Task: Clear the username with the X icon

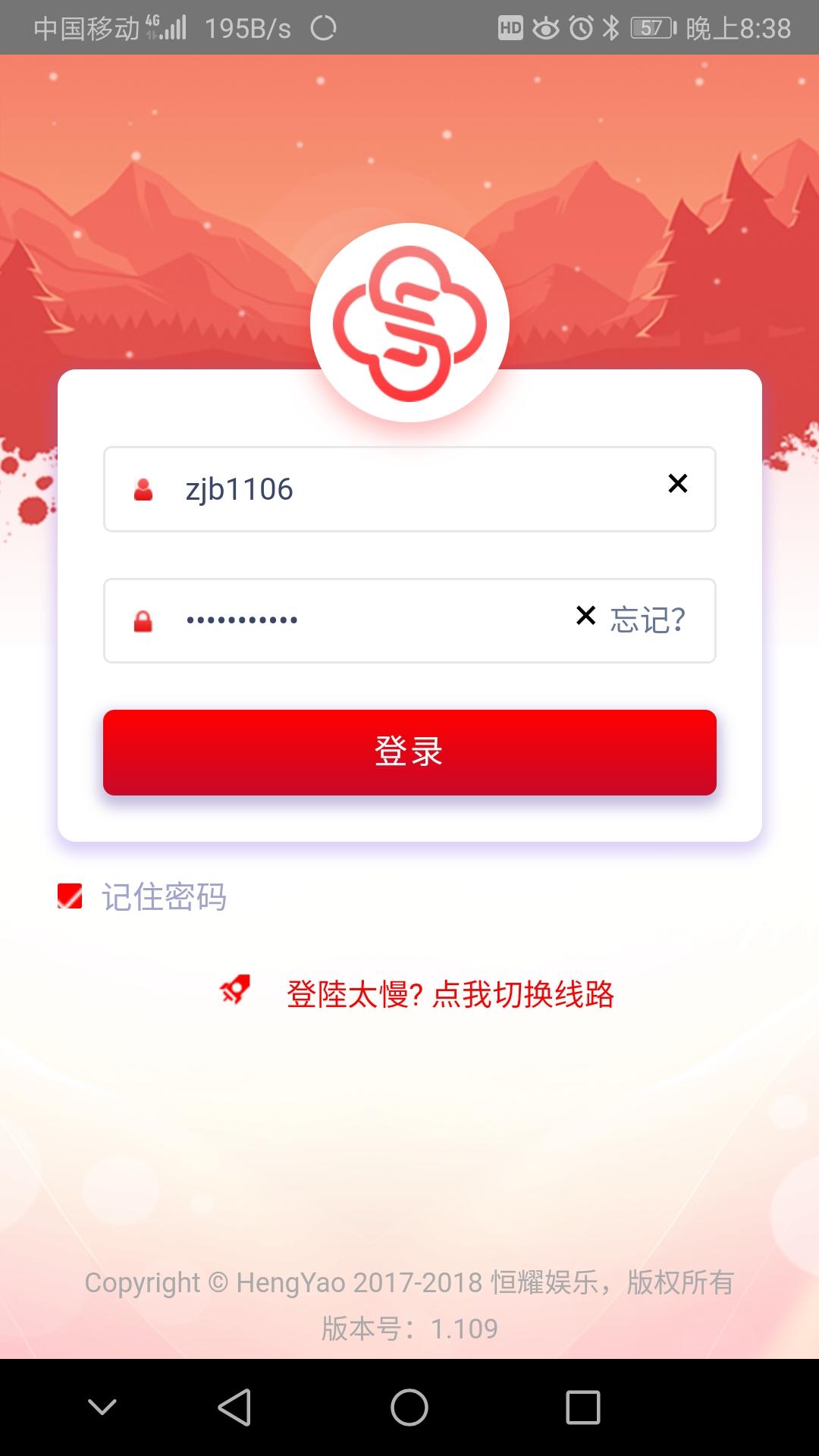Action: click(x=677, y=484)
